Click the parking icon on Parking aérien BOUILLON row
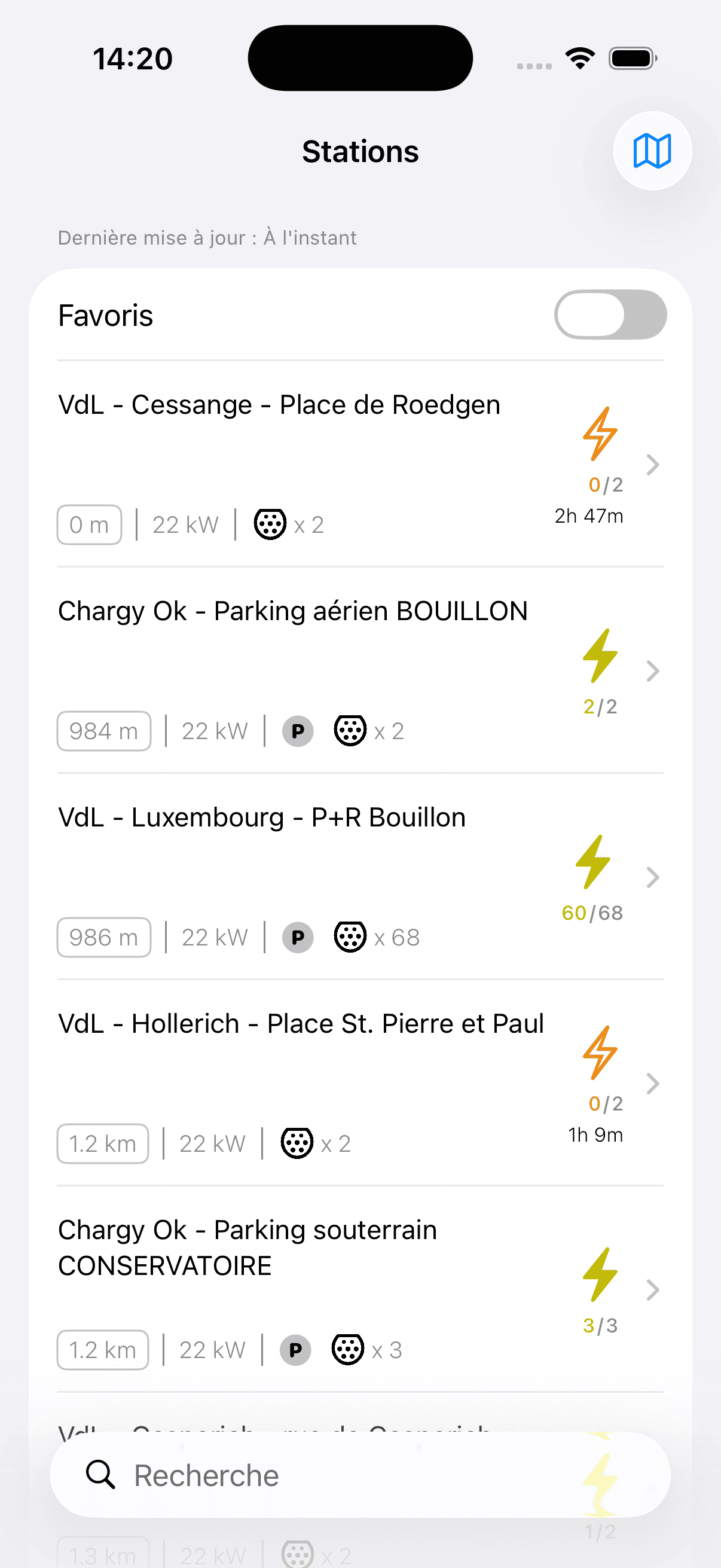721x1568 pixels. [x=297, y=730]
